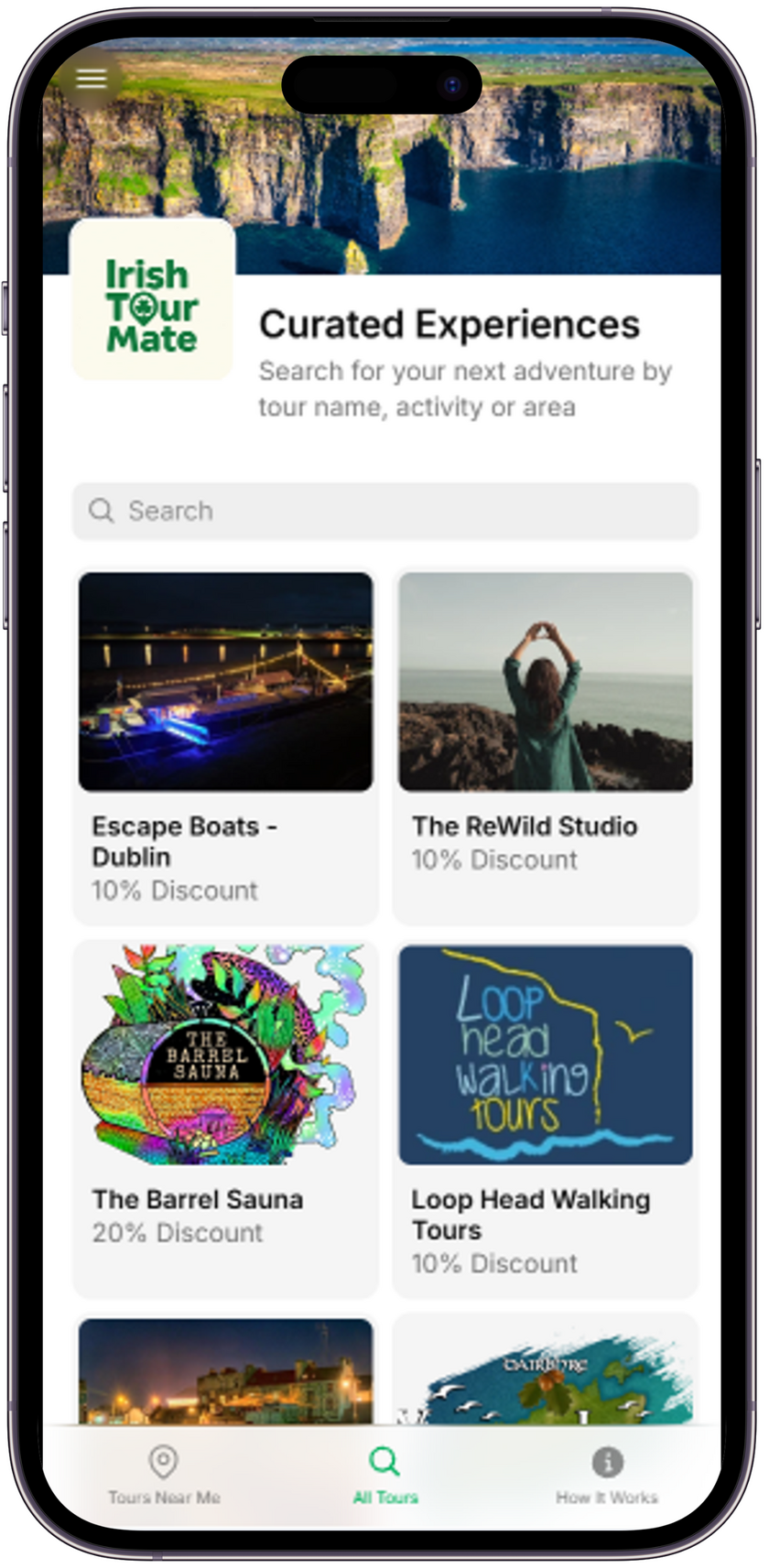
Task: Select the All Tours tab
Action: click(x=385, y=1476)
